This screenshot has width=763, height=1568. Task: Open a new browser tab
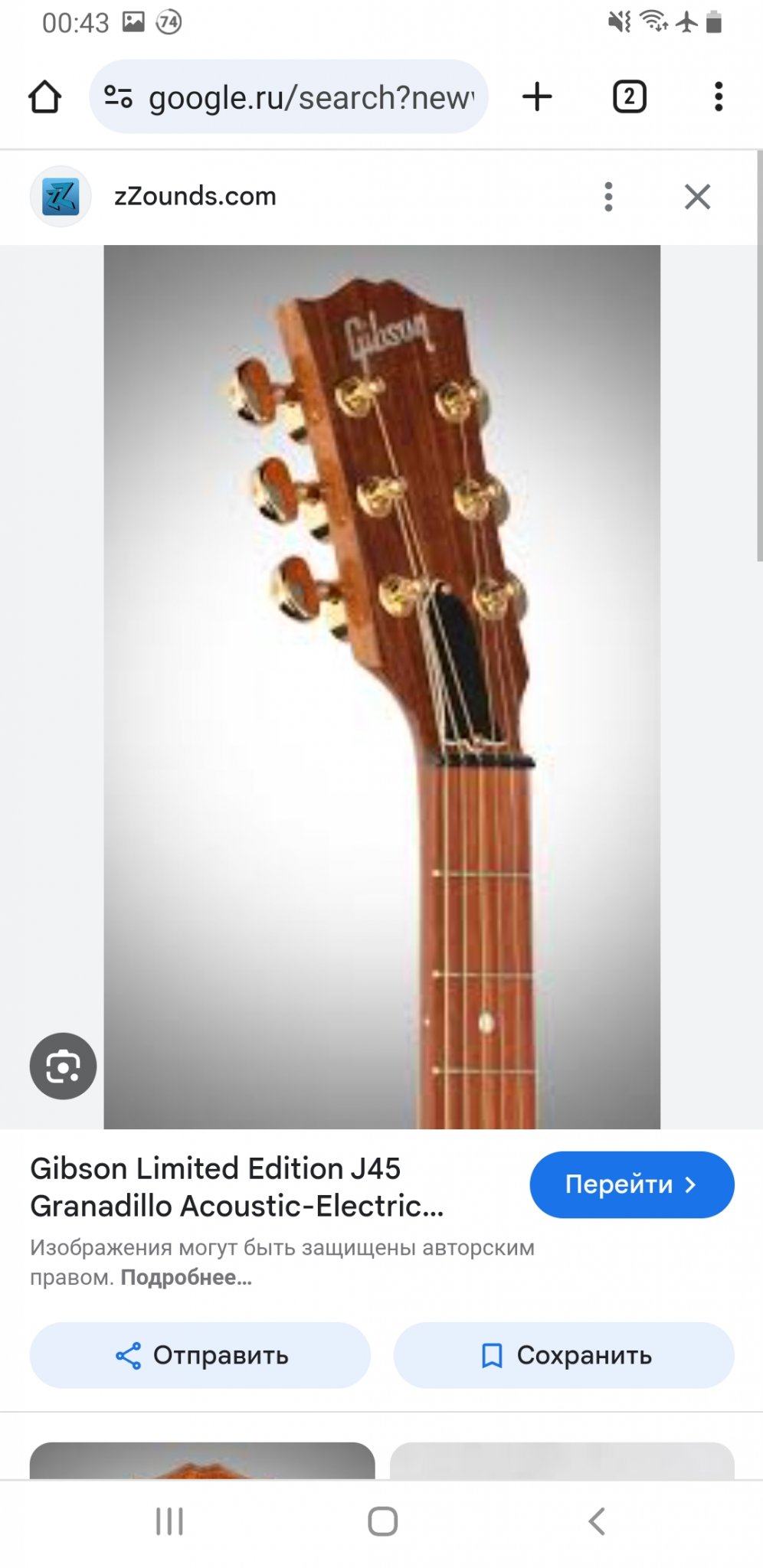[x=537, y=97]
